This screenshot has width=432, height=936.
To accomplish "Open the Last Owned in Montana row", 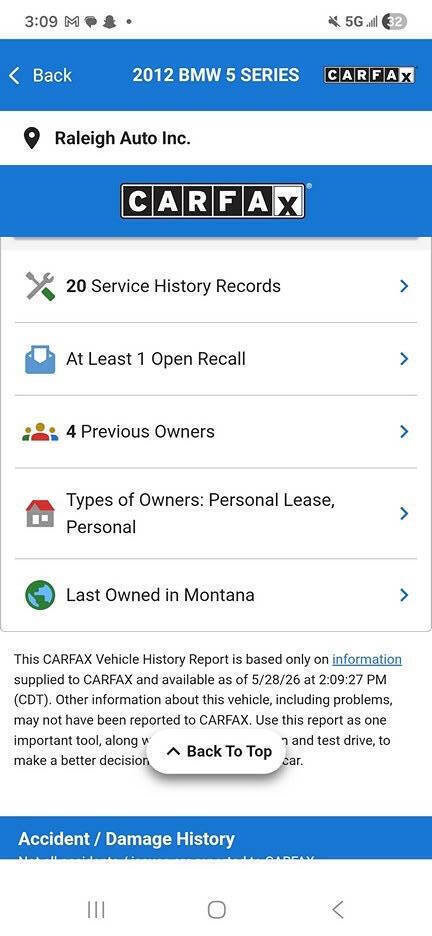I will pyautogui.click(x=216, y=595).
